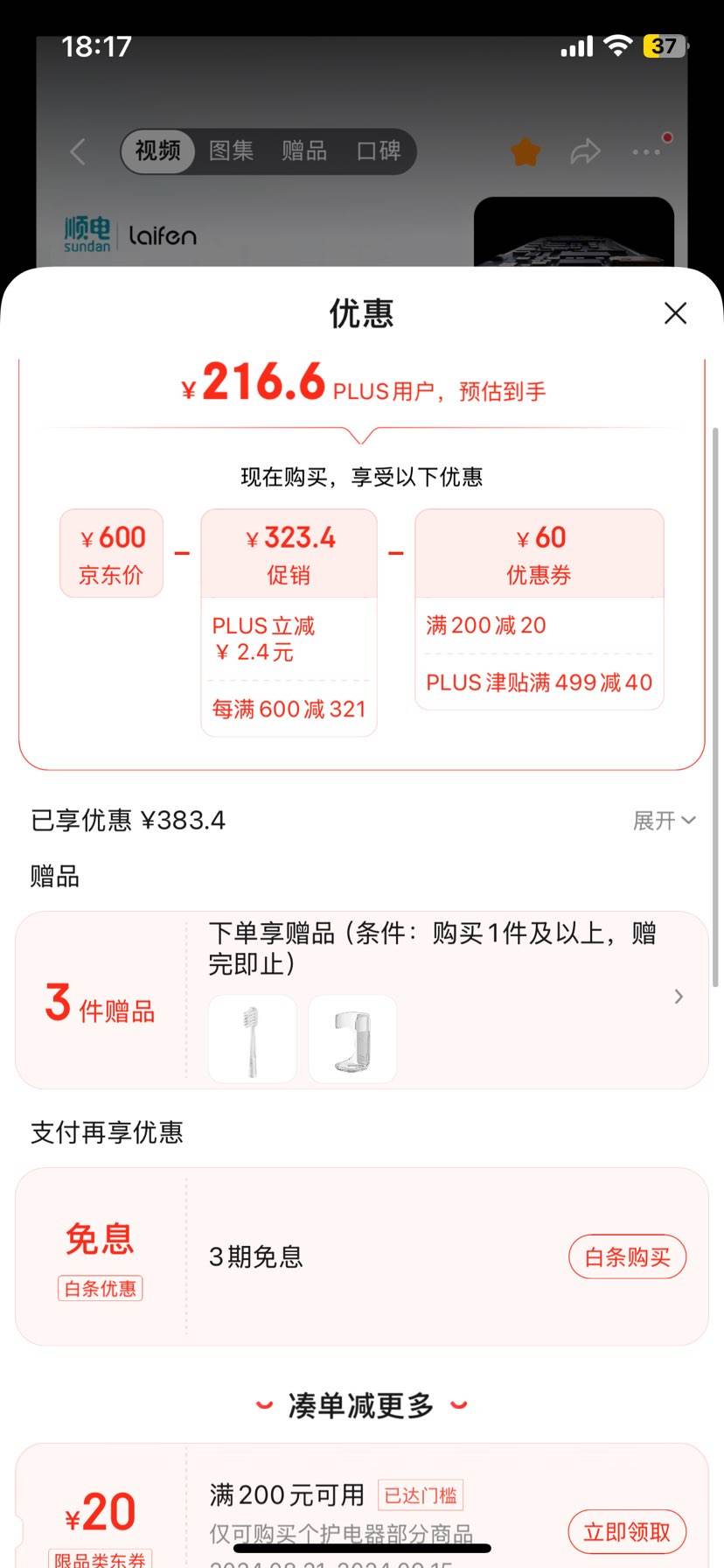Switch to the 口碑 tab
Viewport: 724px width, 1568px height.
tap(378, 151)
